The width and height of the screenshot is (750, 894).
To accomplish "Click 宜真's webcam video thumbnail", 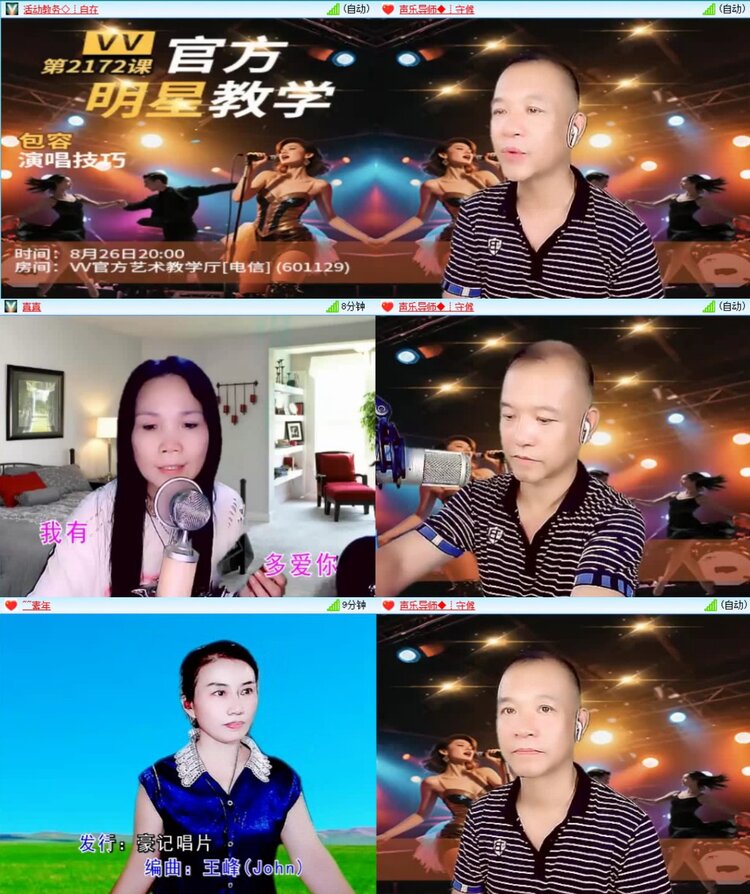I will pyautogui.click(x=187, y=455).
